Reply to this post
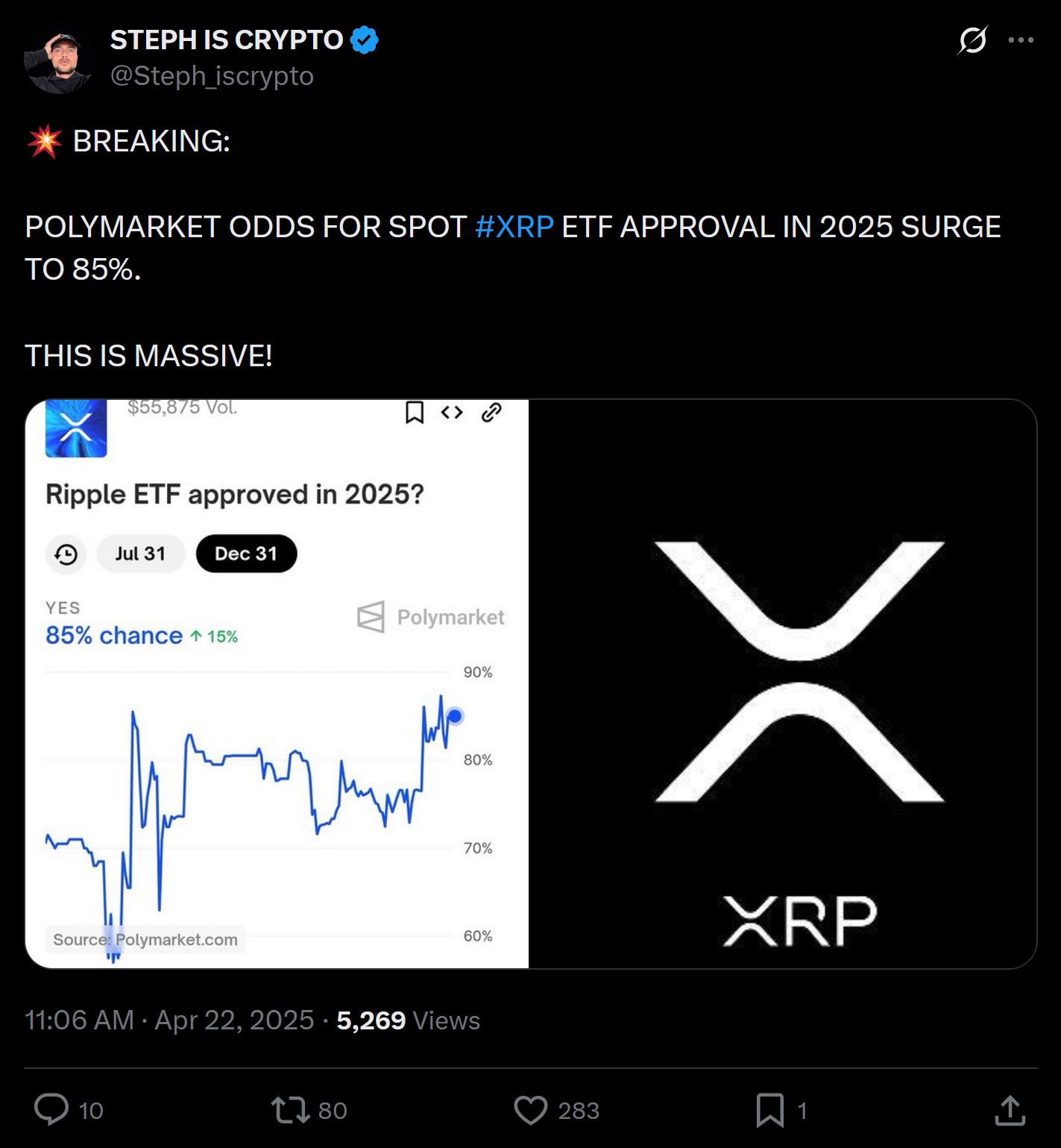 click(x=51, y=1109)
